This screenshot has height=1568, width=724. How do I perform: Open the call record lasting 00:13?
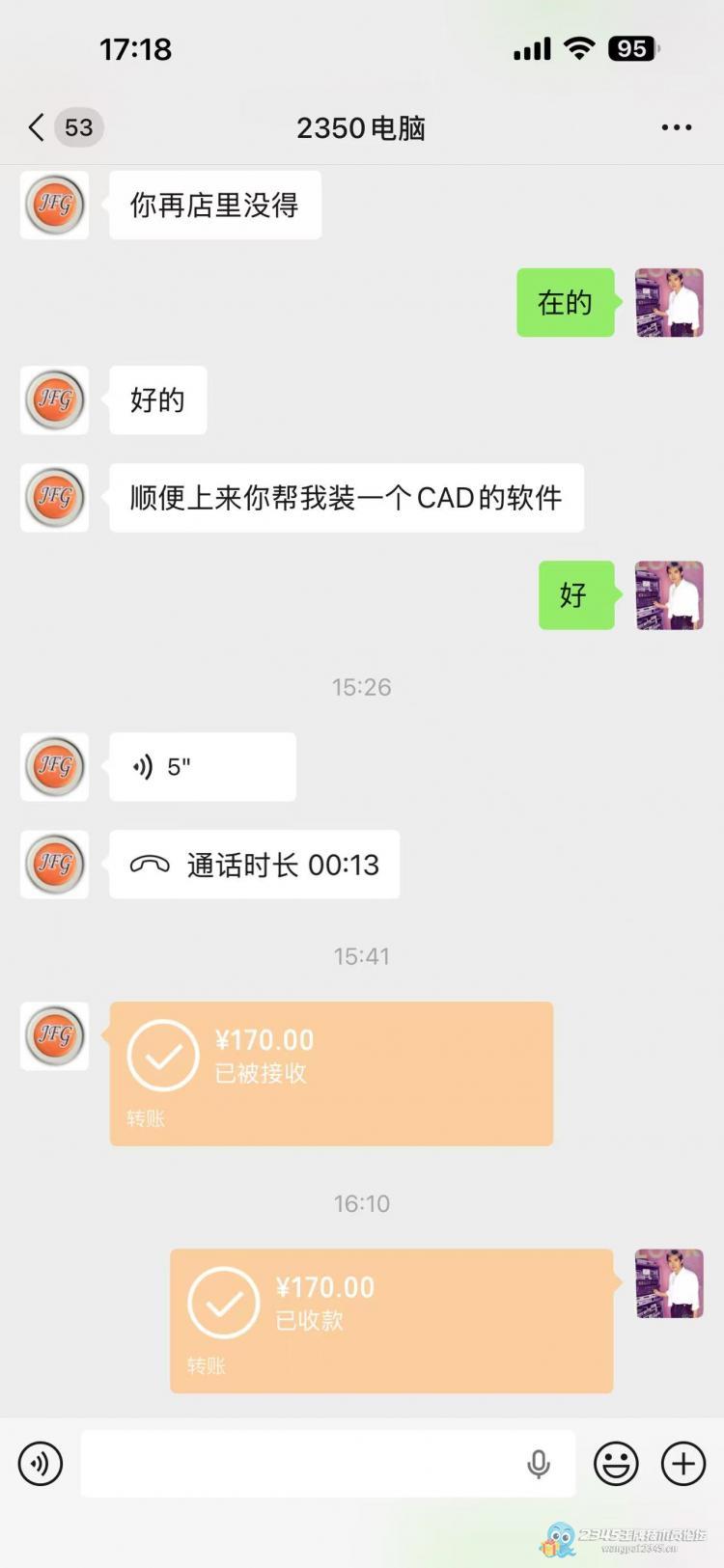click(x=254, y=865)
